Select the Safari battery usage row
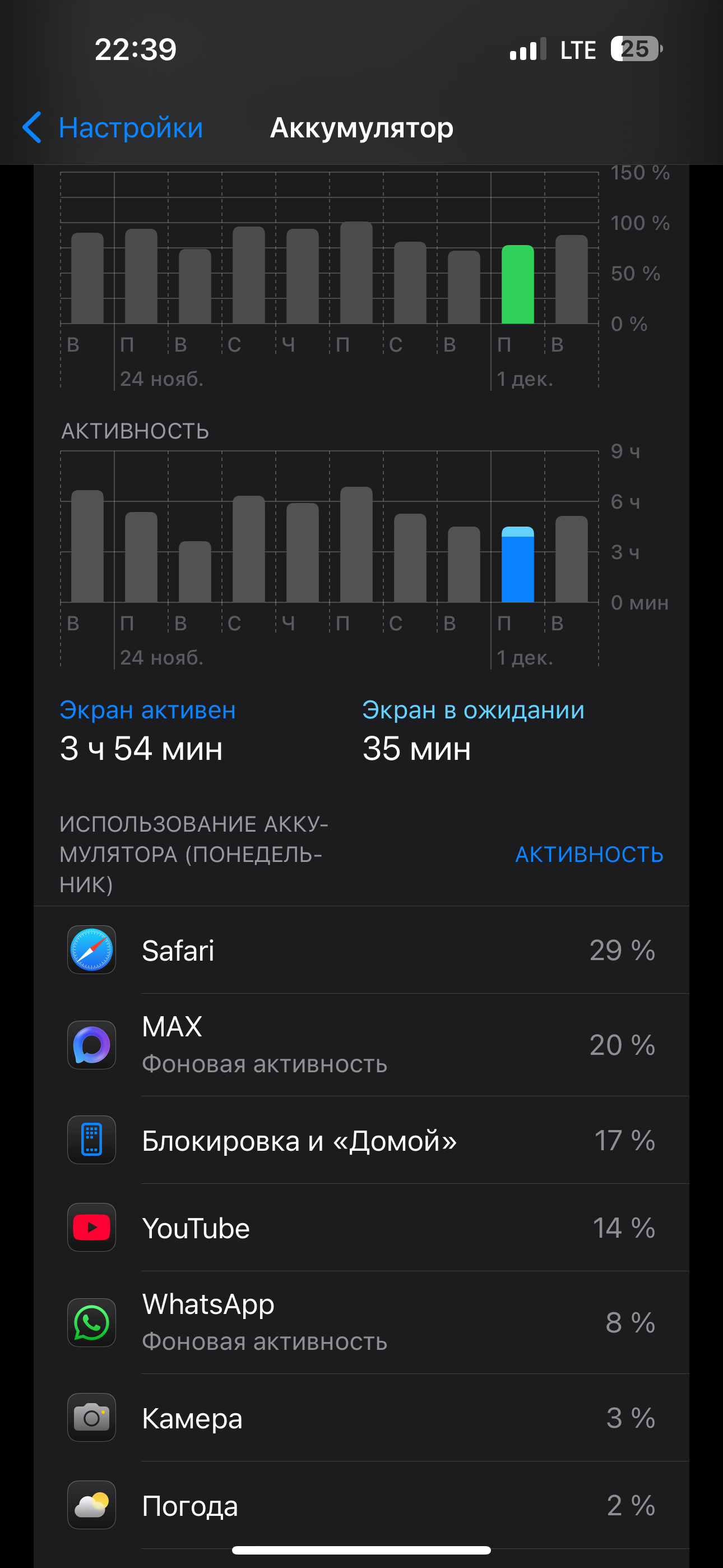Viewport: 723px width, 1568px height. (361, 950)
